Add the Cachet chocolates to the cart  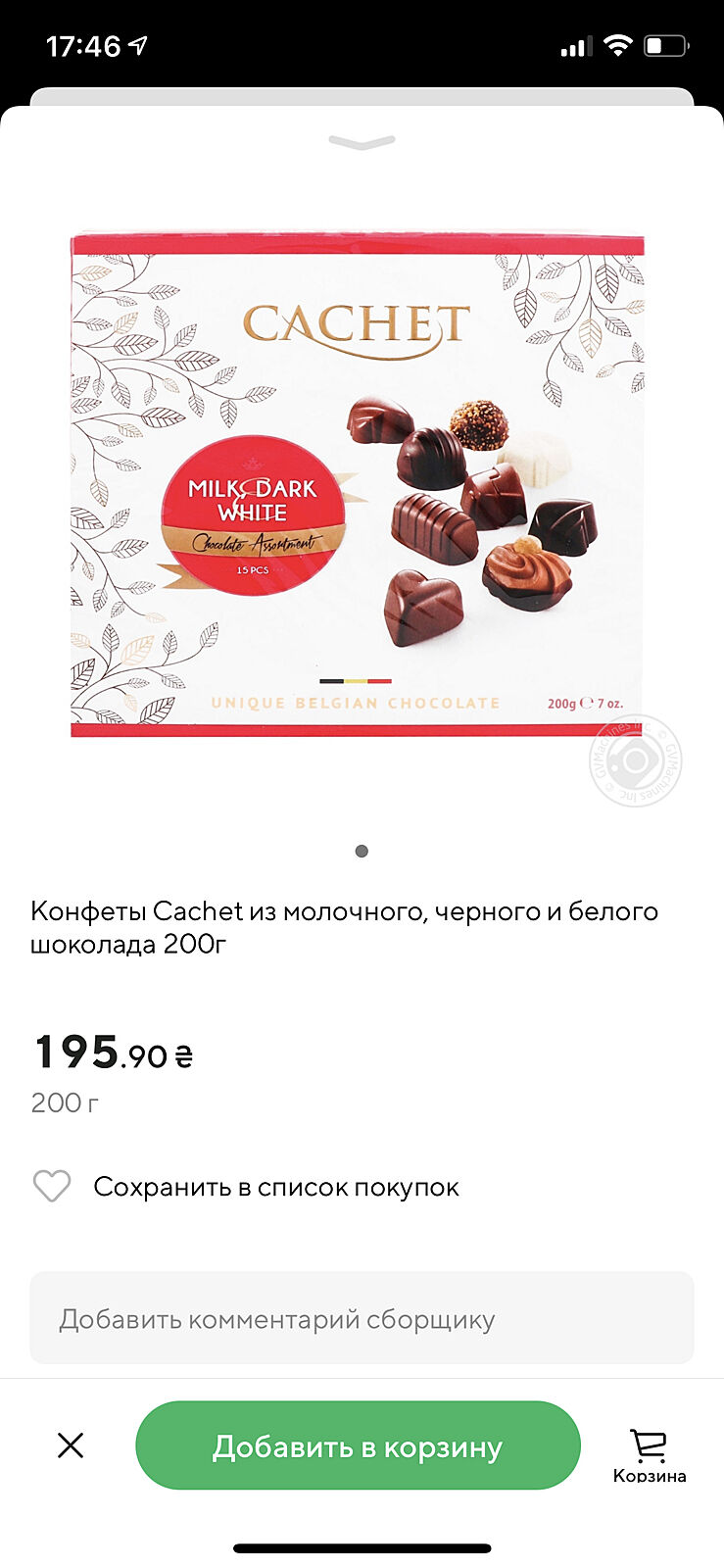(x=358, y=1445)
